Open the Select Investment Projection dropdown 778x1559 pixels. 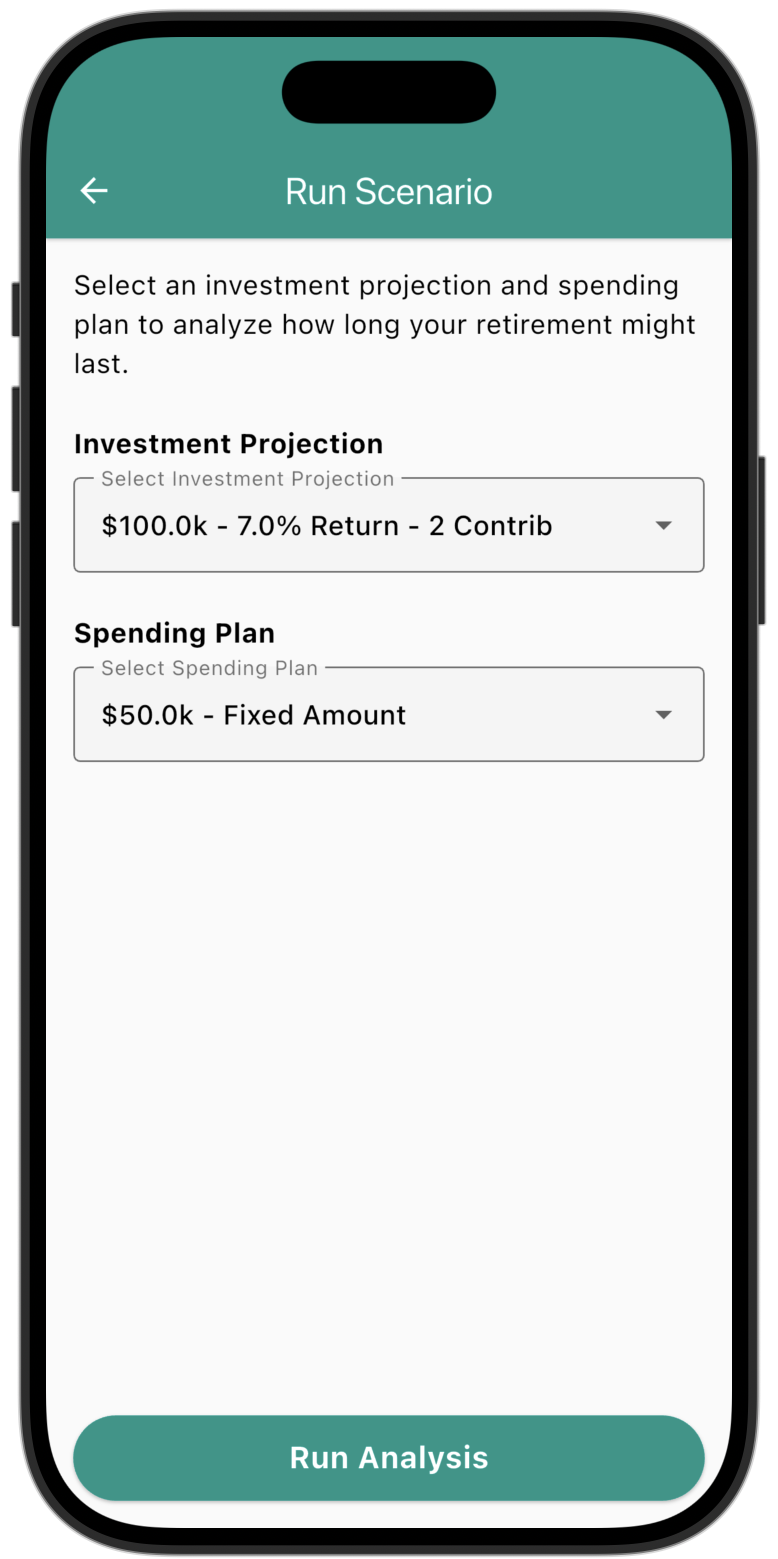click(388, 526)
